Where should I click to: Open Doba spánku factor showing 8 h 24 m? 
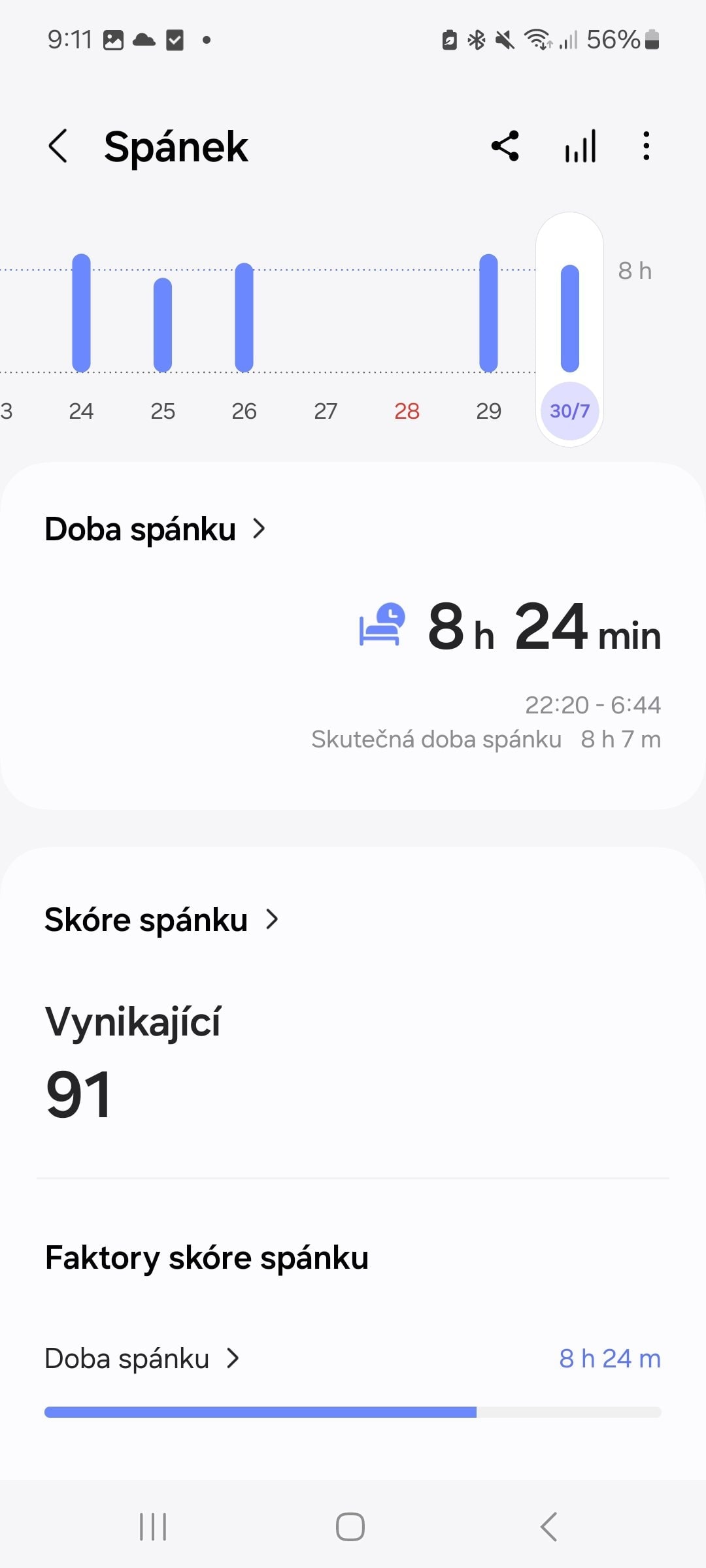click(x=143, y=1358)
